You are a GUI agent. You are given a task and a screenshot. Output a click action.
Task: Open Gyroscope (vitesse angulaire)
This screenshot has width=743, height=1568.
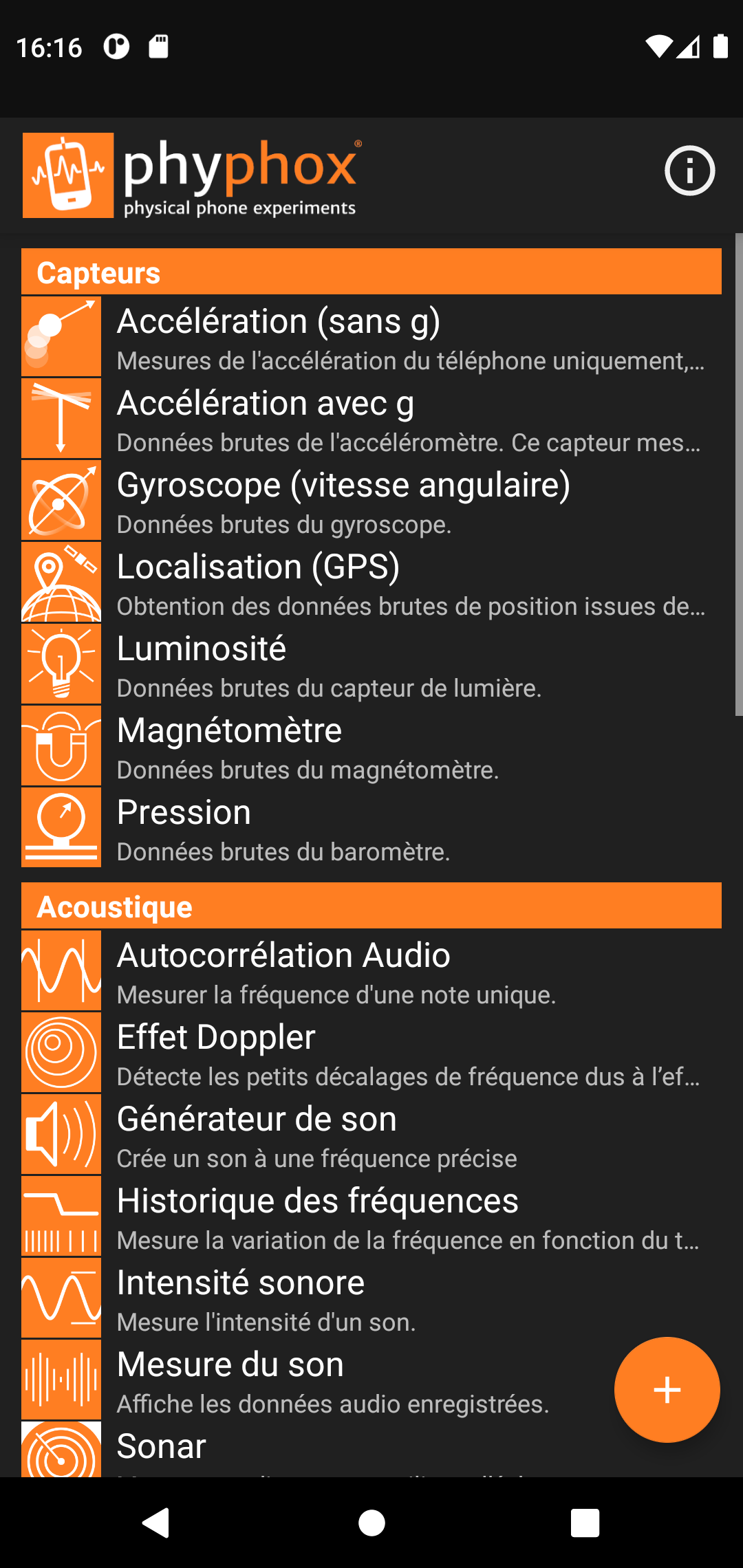pos(371,501)
